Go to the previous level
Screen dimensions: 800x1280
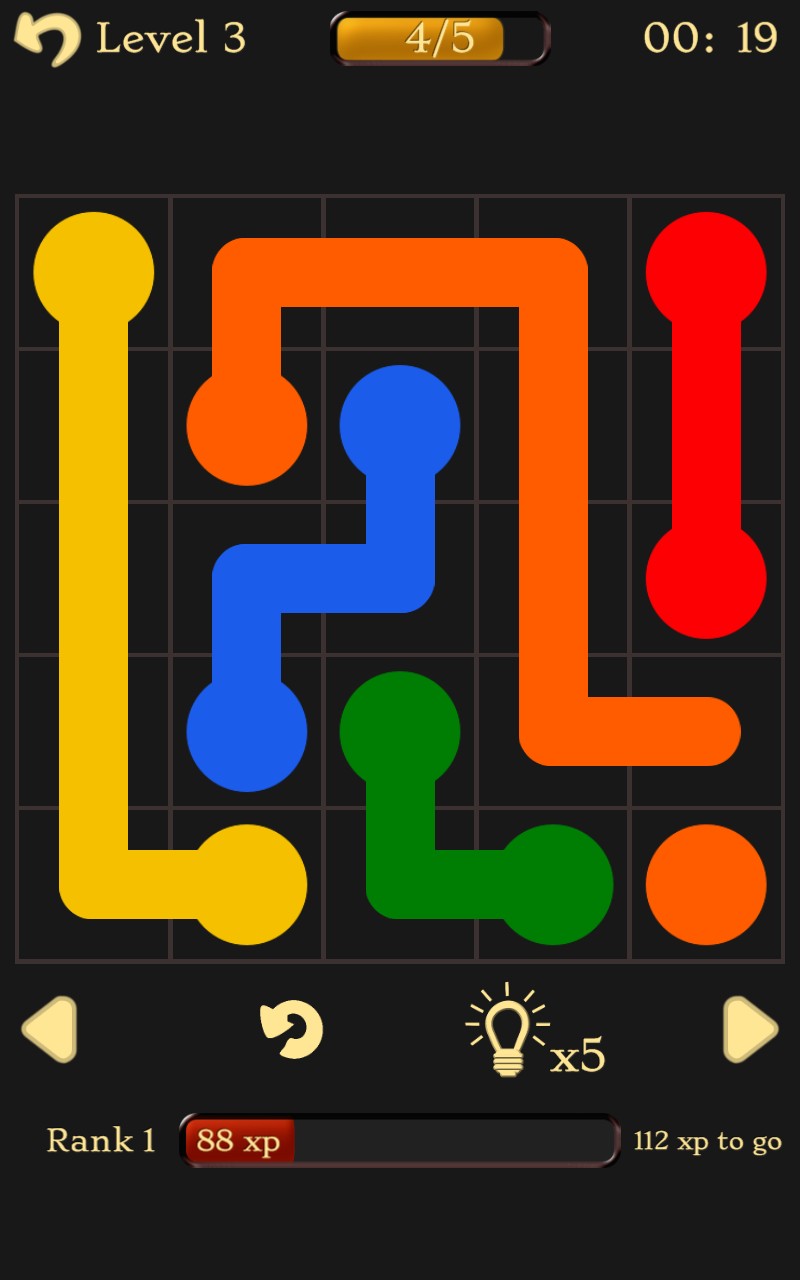tap(49, 1029)
